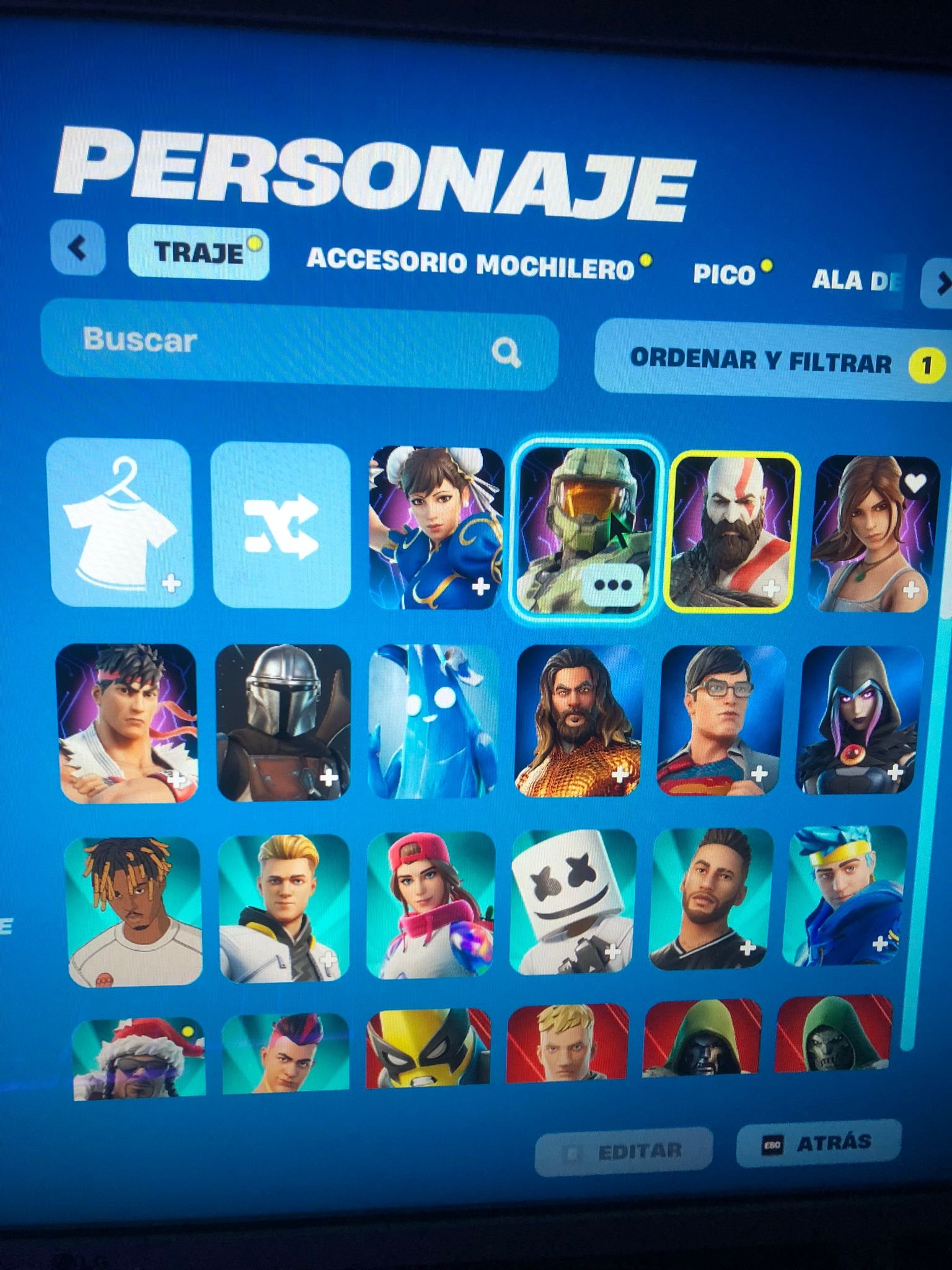Click the shuffle random outfit icon
952x1270 pixels.
pyautogui.click(x=282, y=524)
